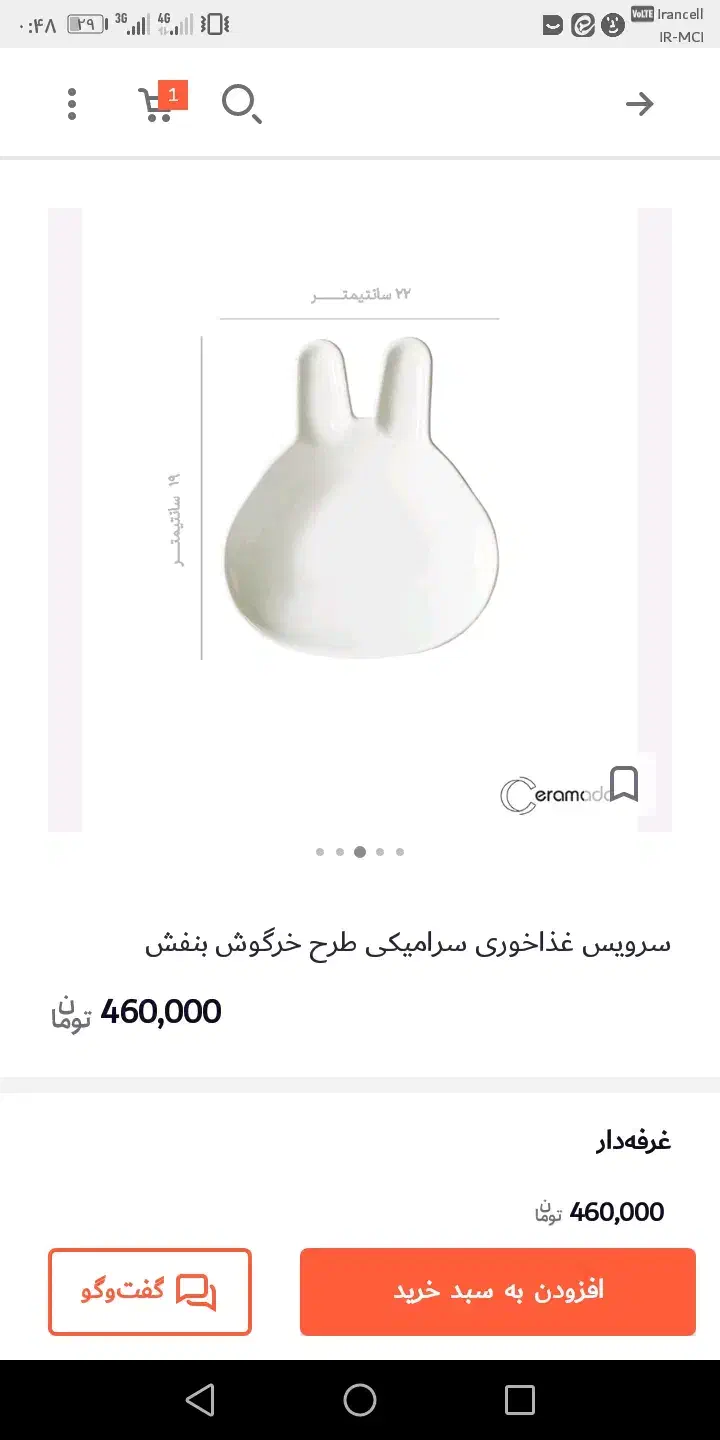The width and height of the screenshot is (720, 1440).
Task: Select the first carousel dot
Action: pyautogui.click(x=320, y=851)
